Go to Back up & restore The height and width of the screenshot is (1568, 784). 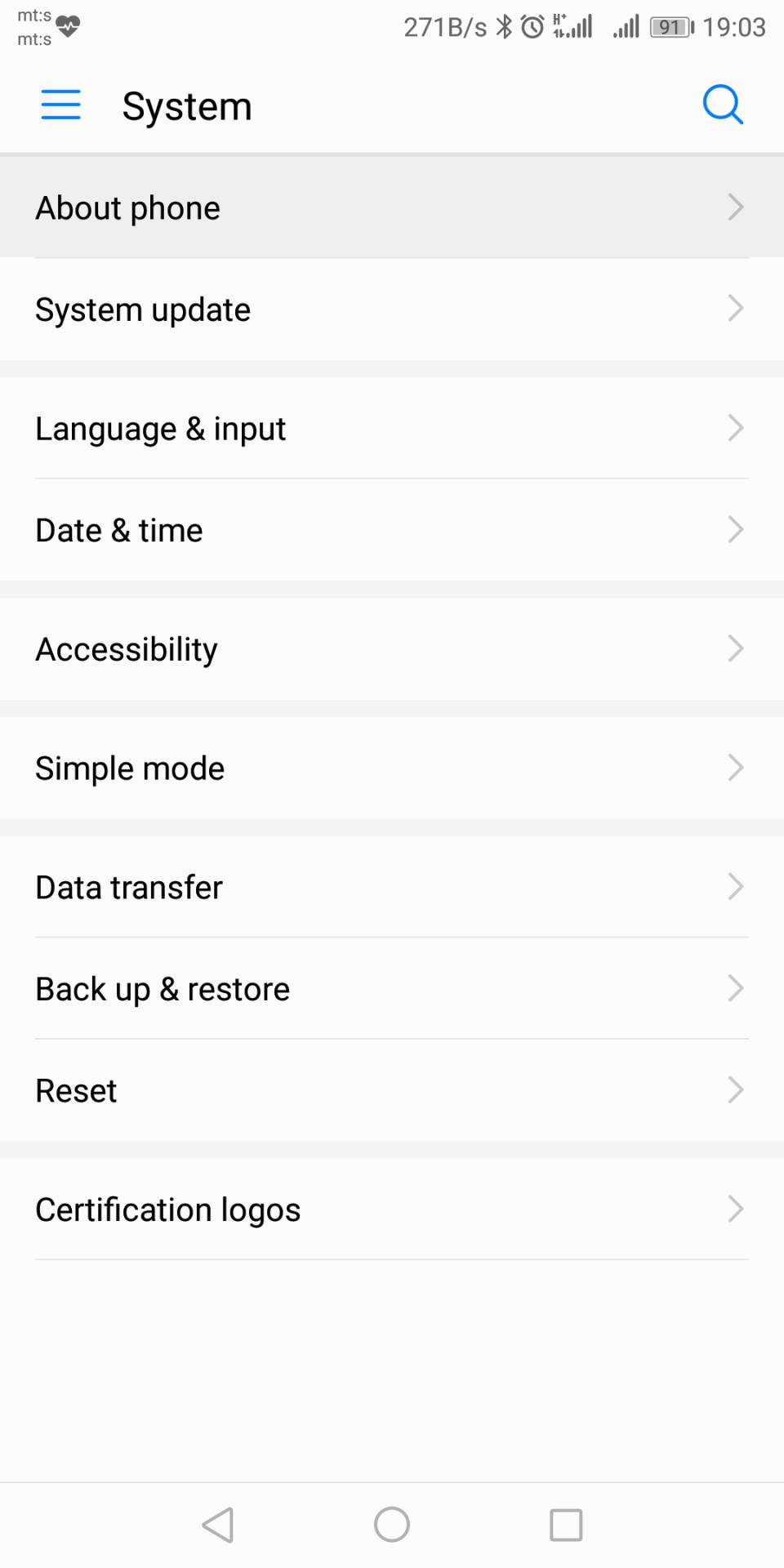(x=392, y=989)
